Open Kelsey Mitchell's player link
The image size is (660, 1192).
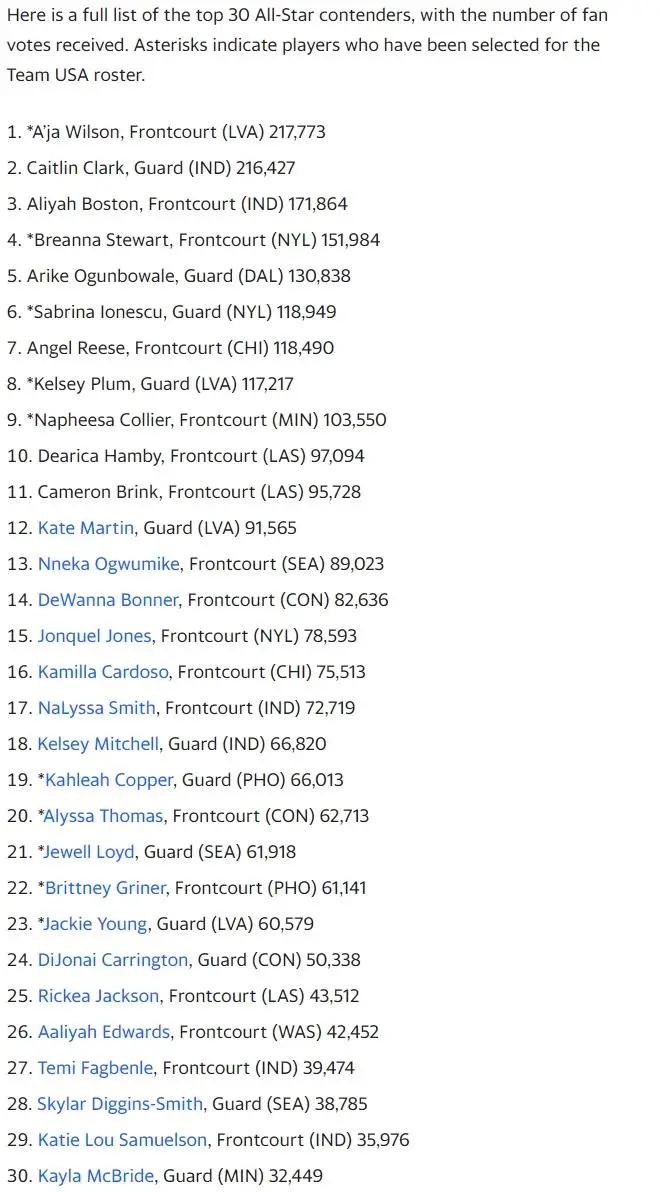click(98, 744)
